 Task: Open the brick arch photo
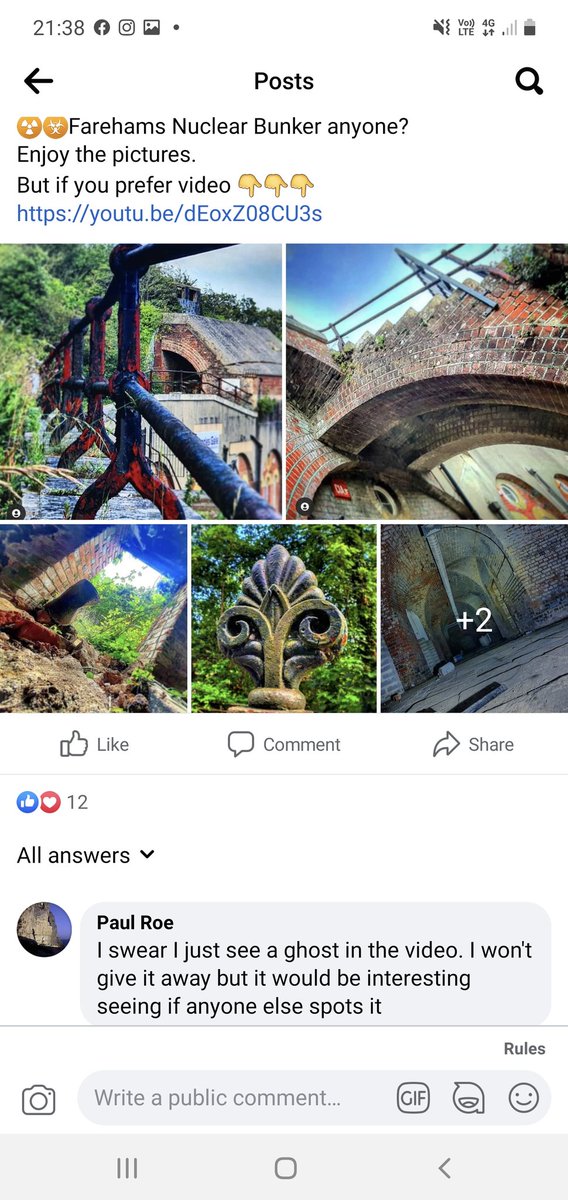click(427, 382)
